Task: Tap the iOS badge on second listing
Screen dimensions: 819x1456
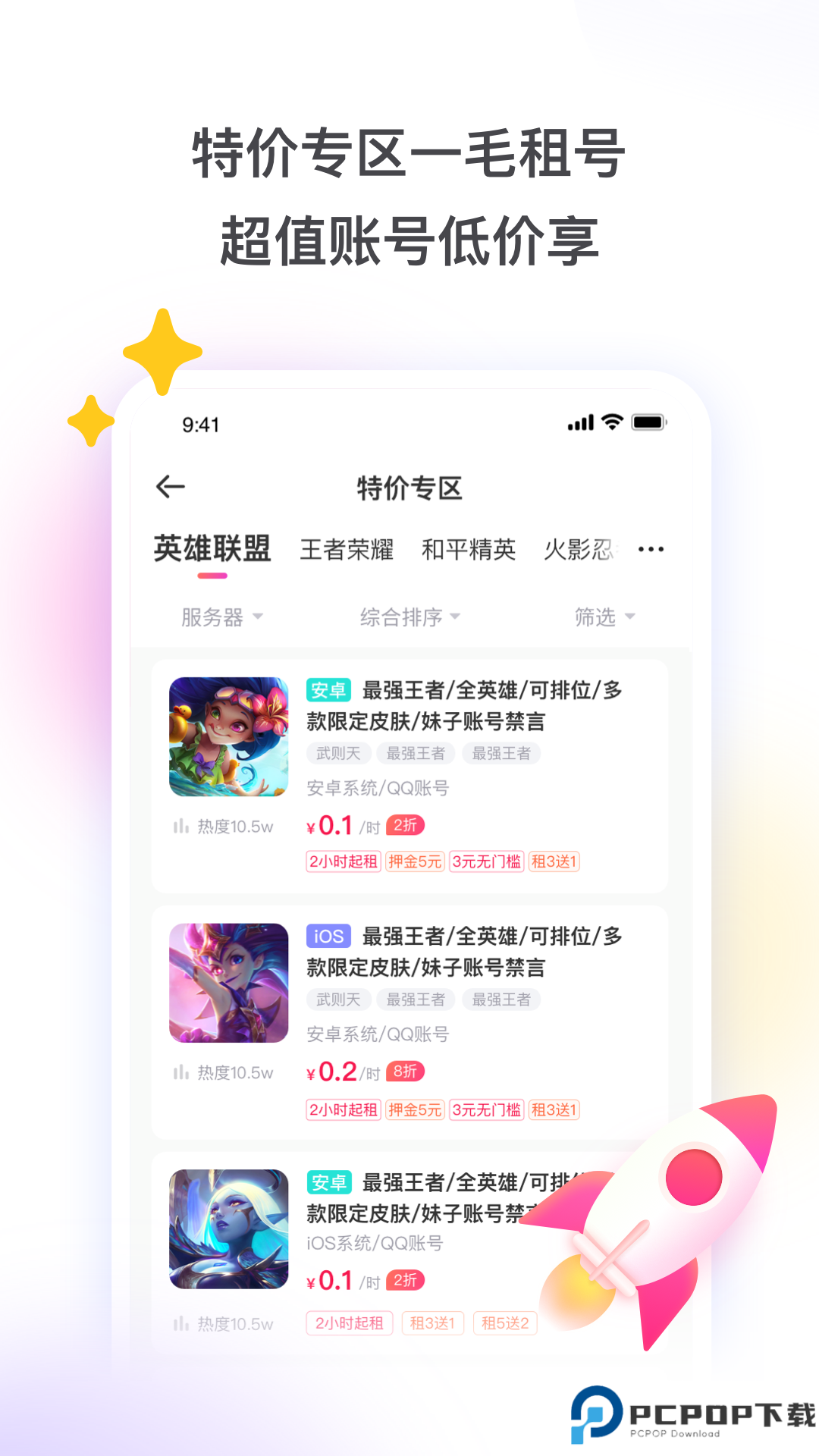Action: point(328,937)
